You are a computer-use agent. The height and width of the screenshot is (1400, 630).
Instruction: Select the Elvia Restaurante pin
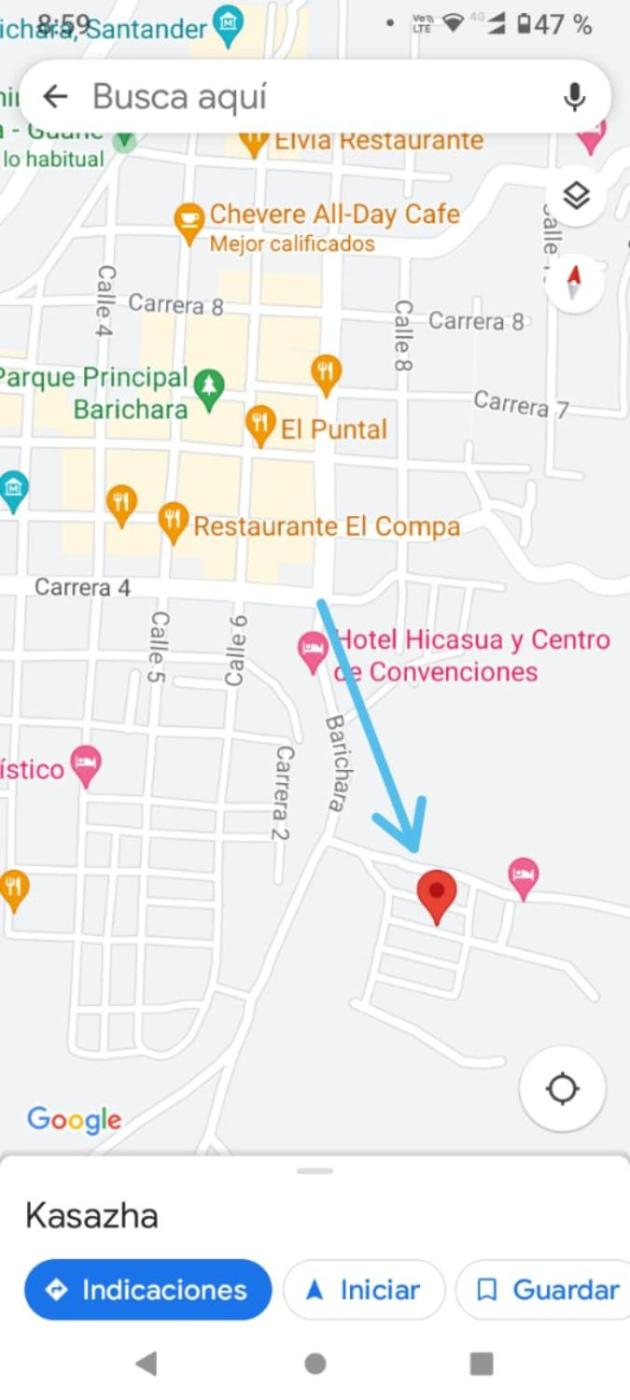point(253,140)
